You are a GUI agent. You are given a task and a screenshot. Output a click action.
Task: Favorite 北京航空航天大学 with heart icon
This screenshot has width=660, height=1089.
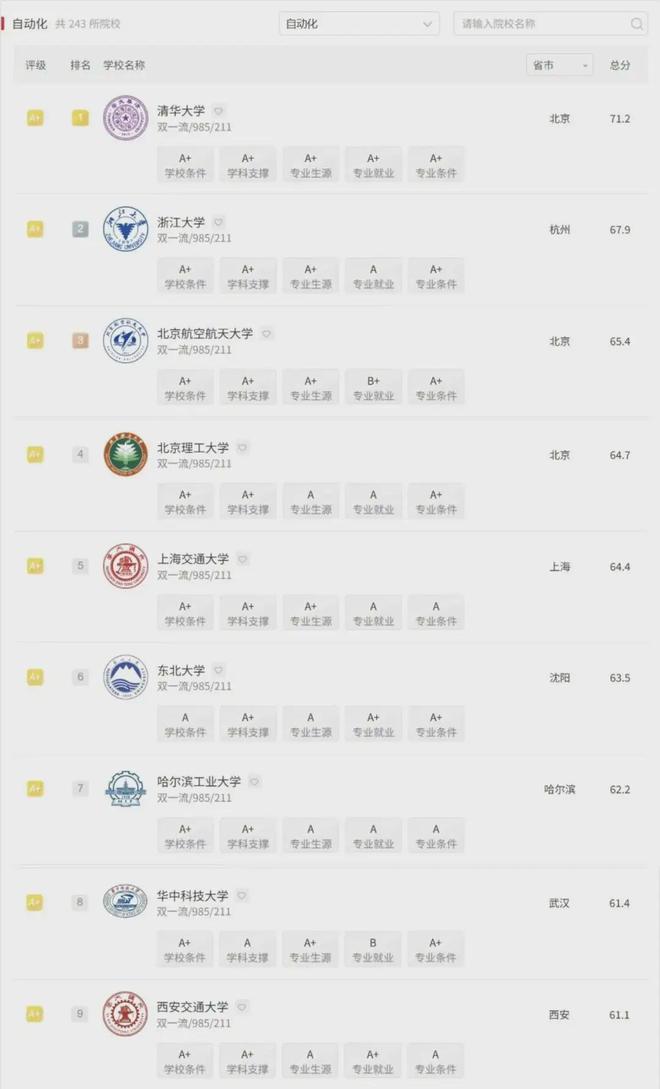click(x=267, y=334)
